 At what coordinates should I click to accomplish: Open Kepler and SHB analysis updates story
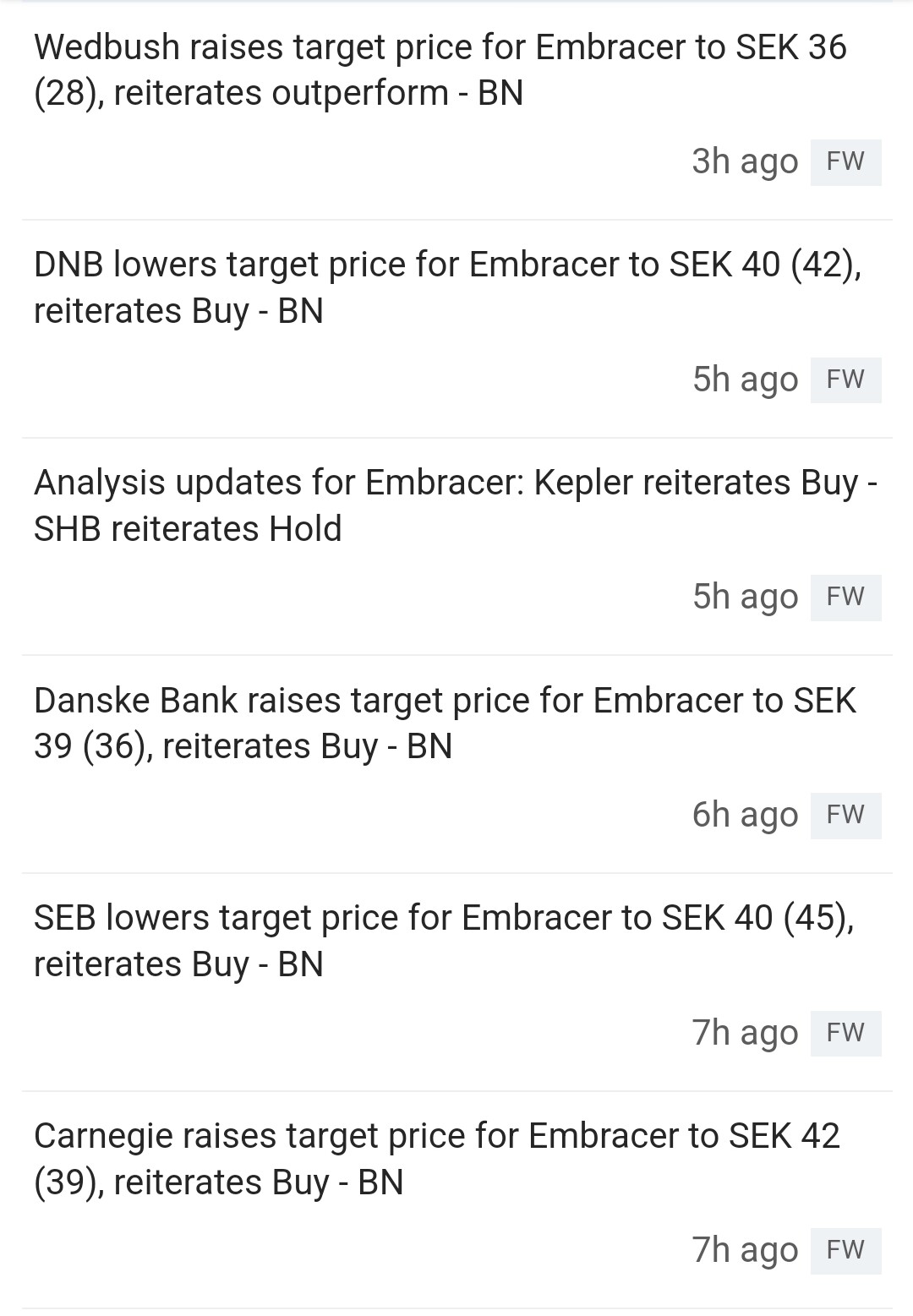click(455, 505)
